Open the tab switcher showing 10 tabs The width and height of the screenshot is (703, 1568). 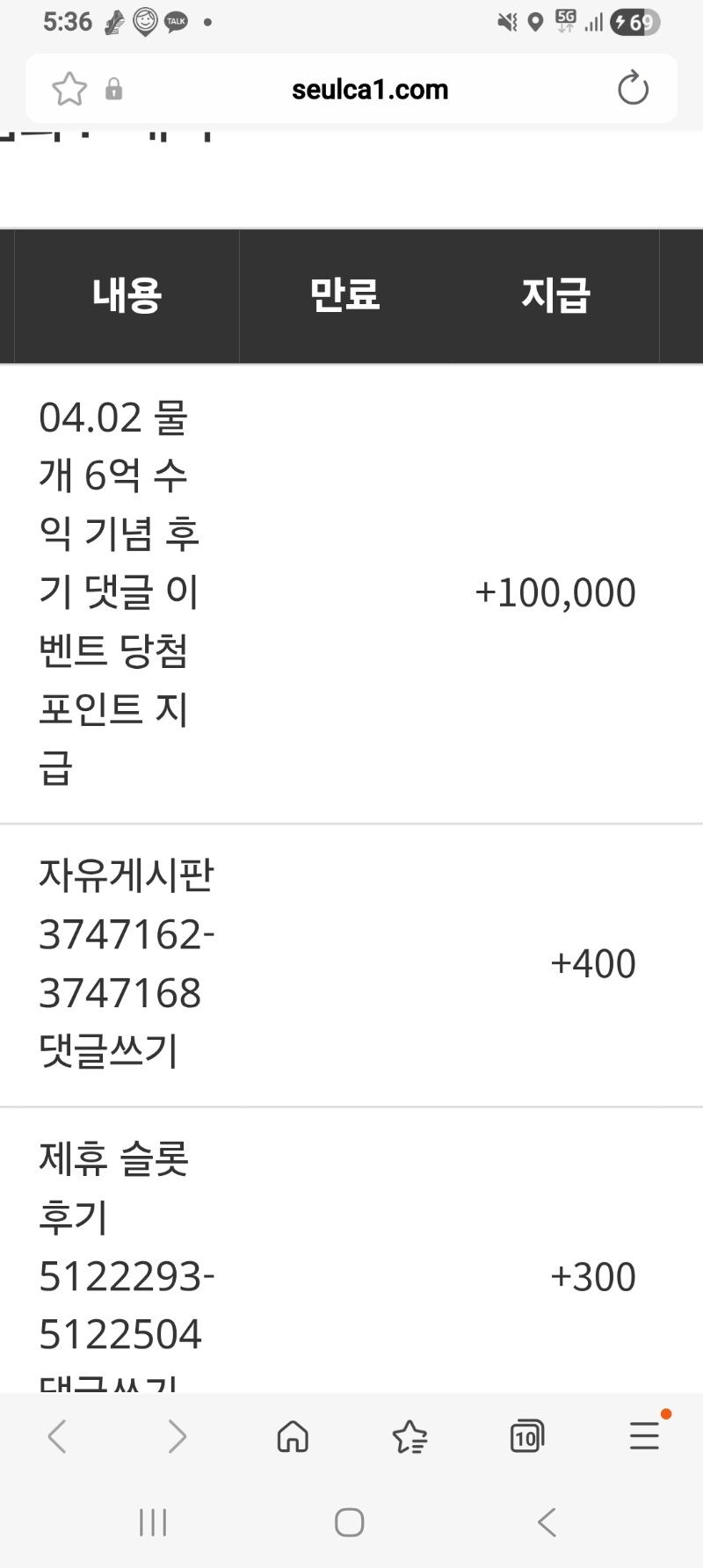[x=526, y=1437]
